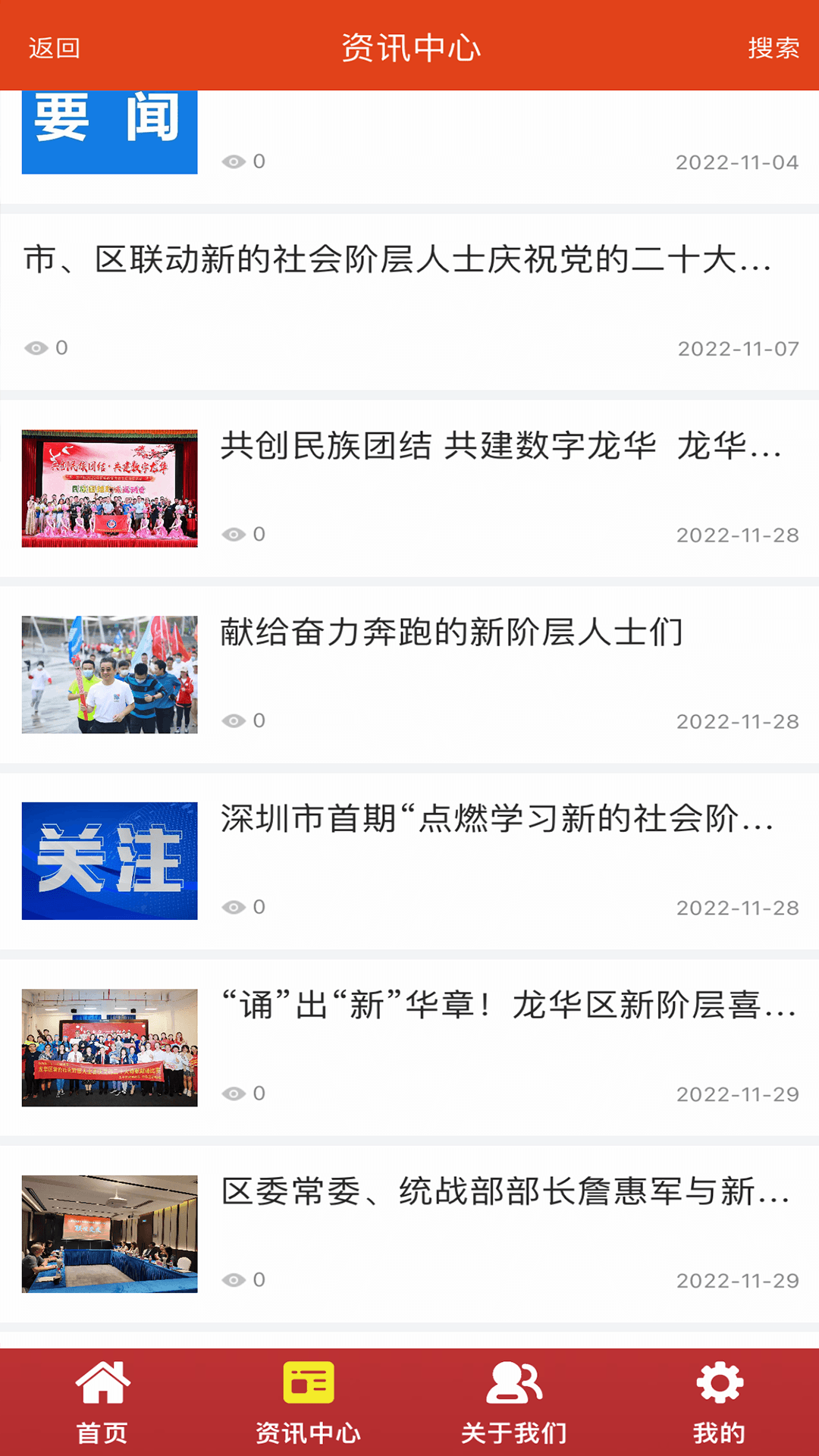This screenshot has height=1456, width=819.
Task: Click the meeting room photo of the 区委常委 article
Action: (x=110, y=1232)
